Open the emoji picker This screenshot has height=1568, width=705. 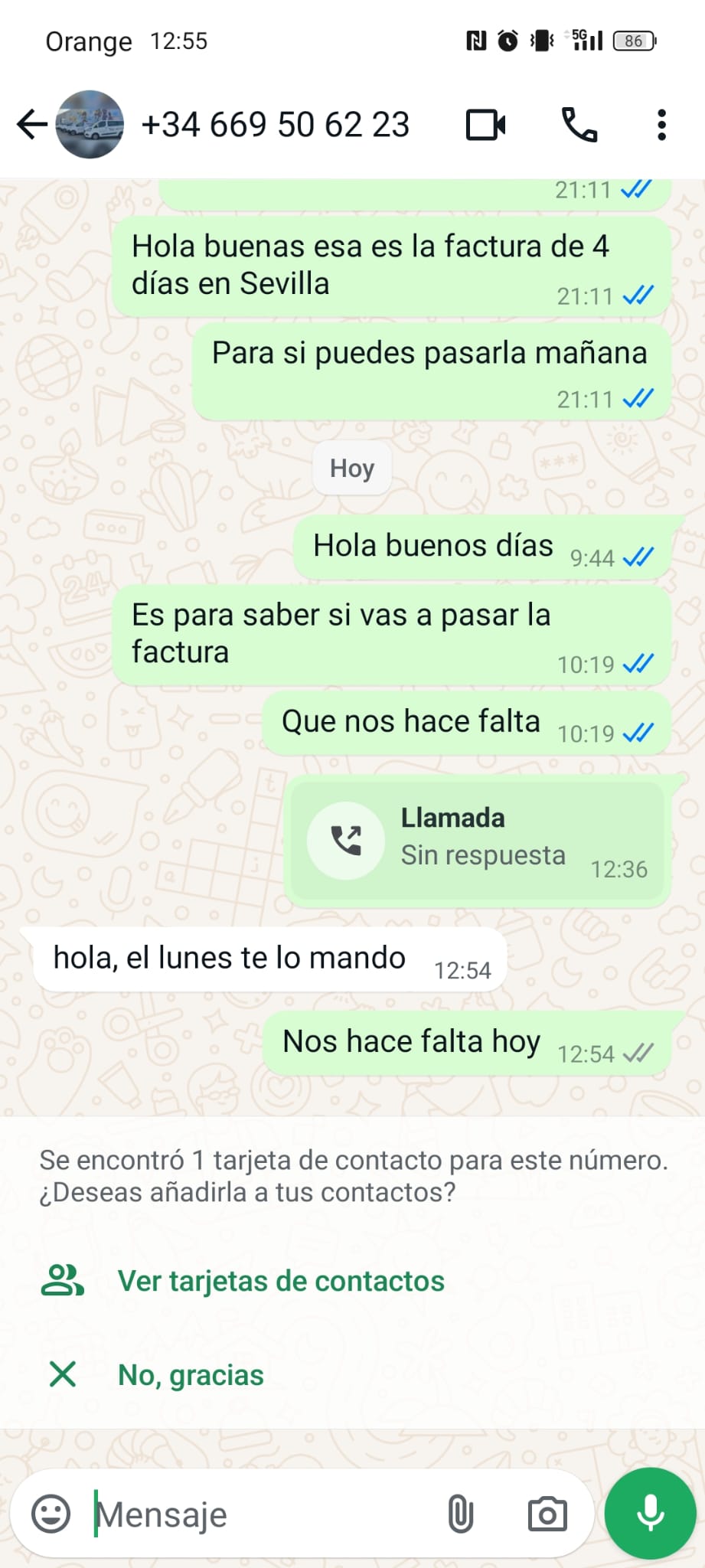(51, 1514)
